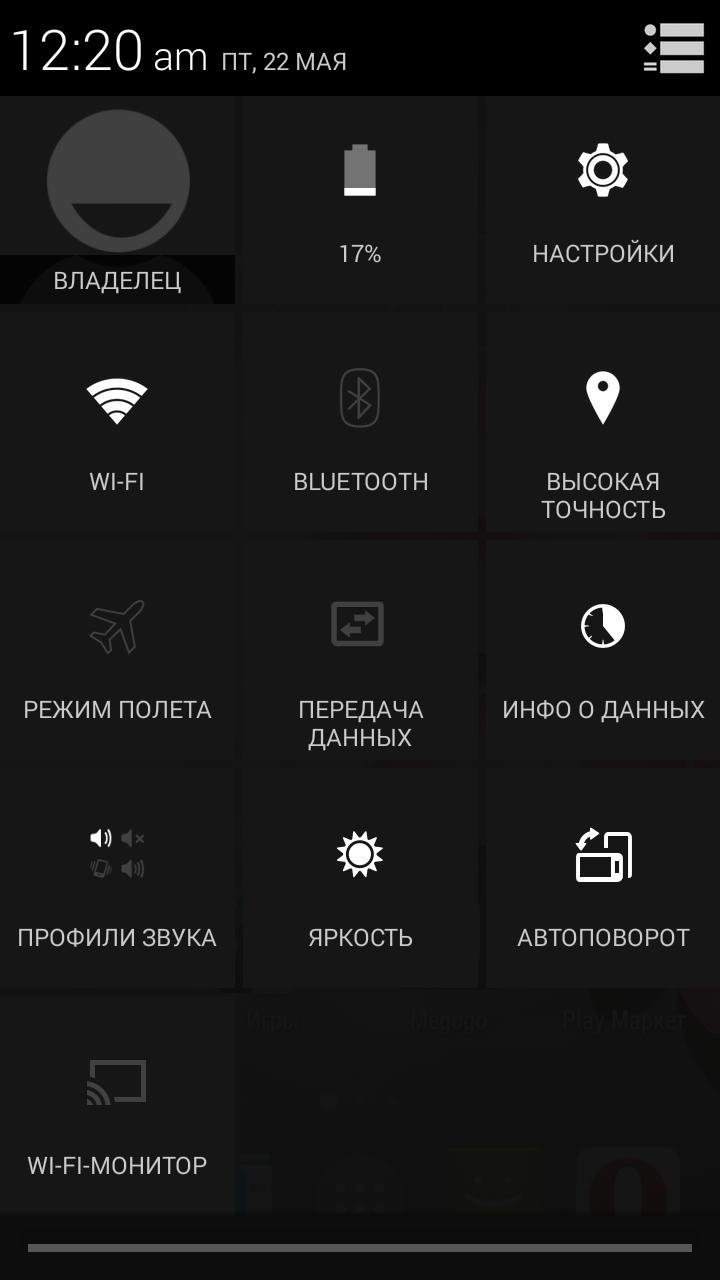
Task: Adjust Яркость brightness tile
Action: point(360,882)
